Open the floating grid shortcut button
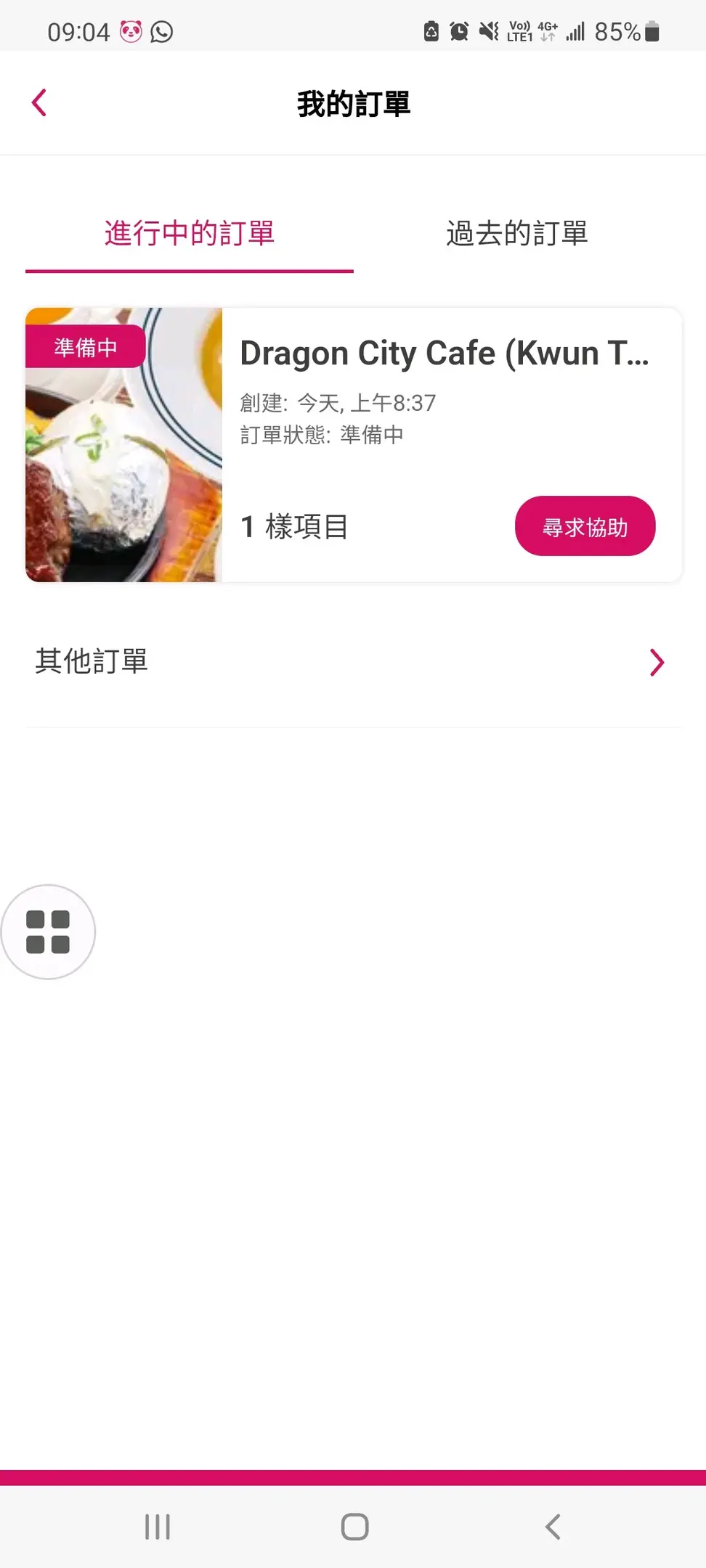Image resolution: width=706 pixels, height=1568 pixels. [48, 931]
